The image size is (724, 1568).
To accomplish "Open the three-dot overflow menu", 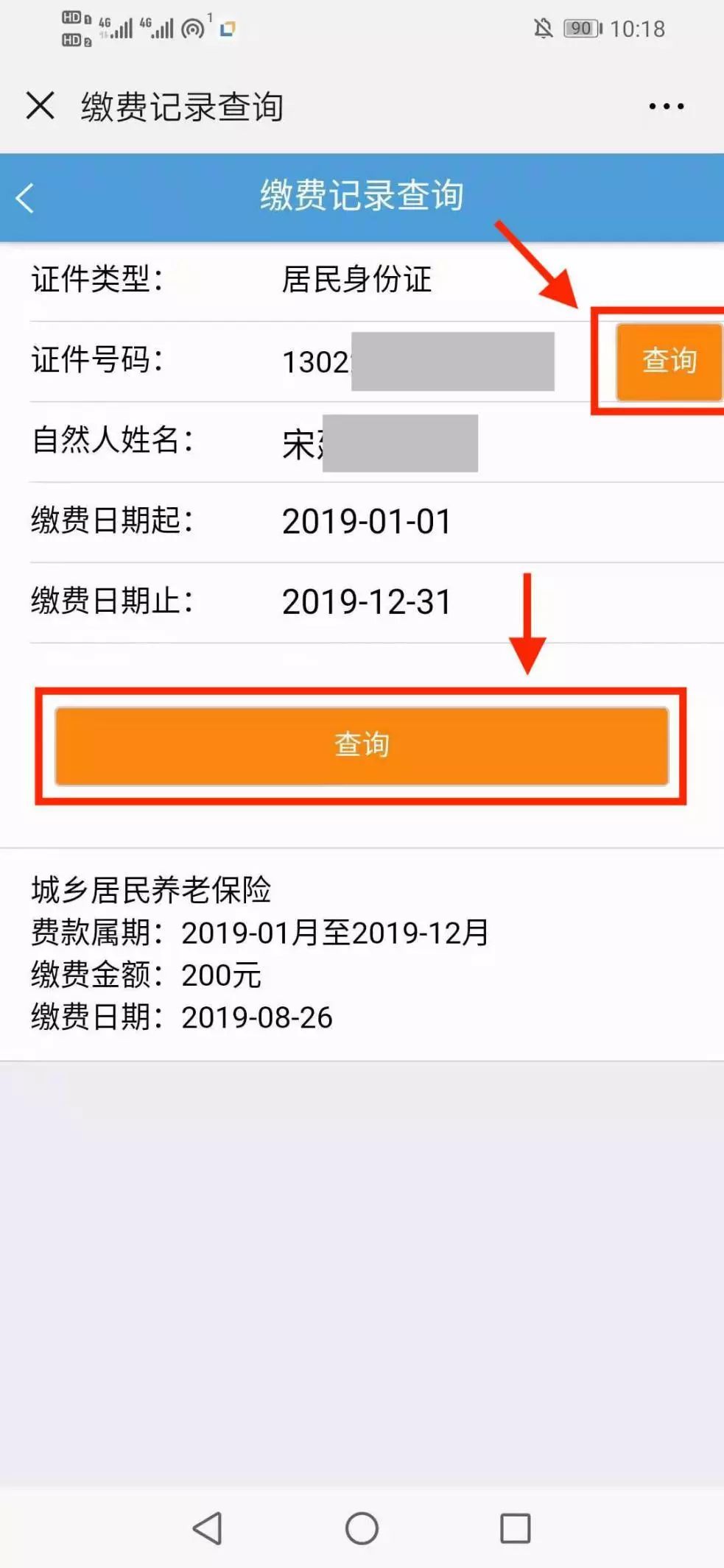I will 666,107.
